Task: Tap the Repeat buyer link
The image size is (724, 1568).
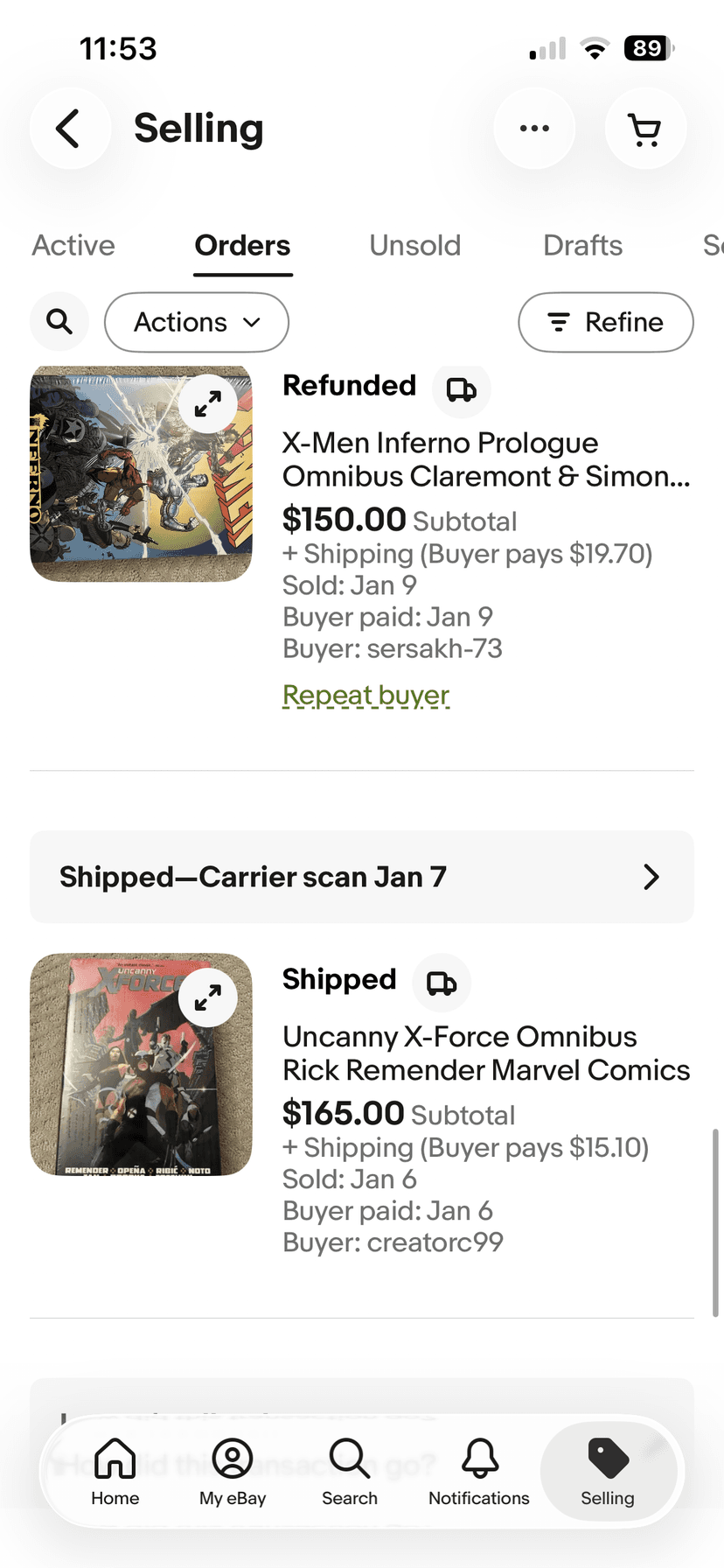Action: click(x=365, y=694)
